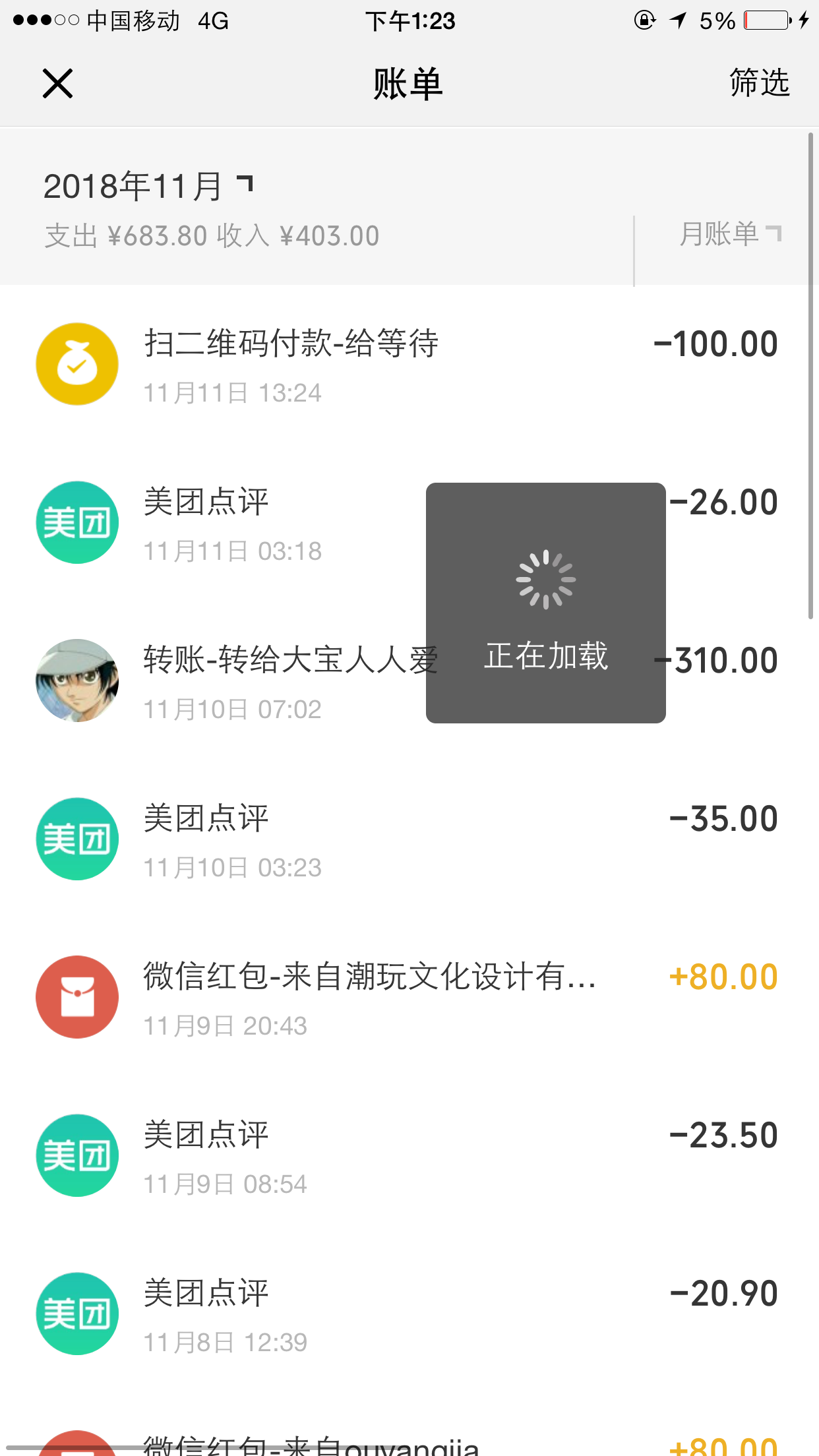Expand the 2018年11月 month picker
Screen dimensions: 819x1456
148,186
